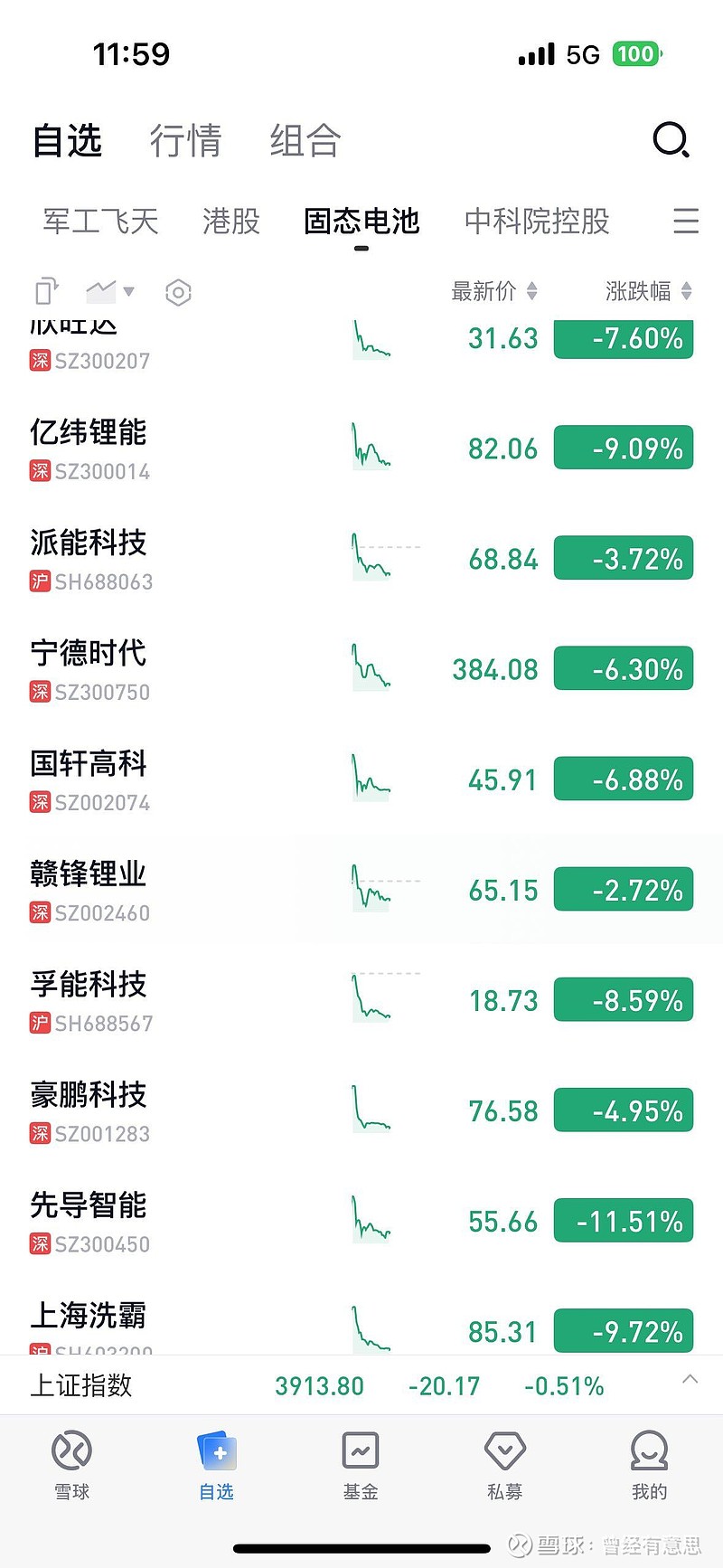Select the 港股 watchlist group
Image resolution: width=723 pixels, height=1568 pixels.
[x=230, y=222]
